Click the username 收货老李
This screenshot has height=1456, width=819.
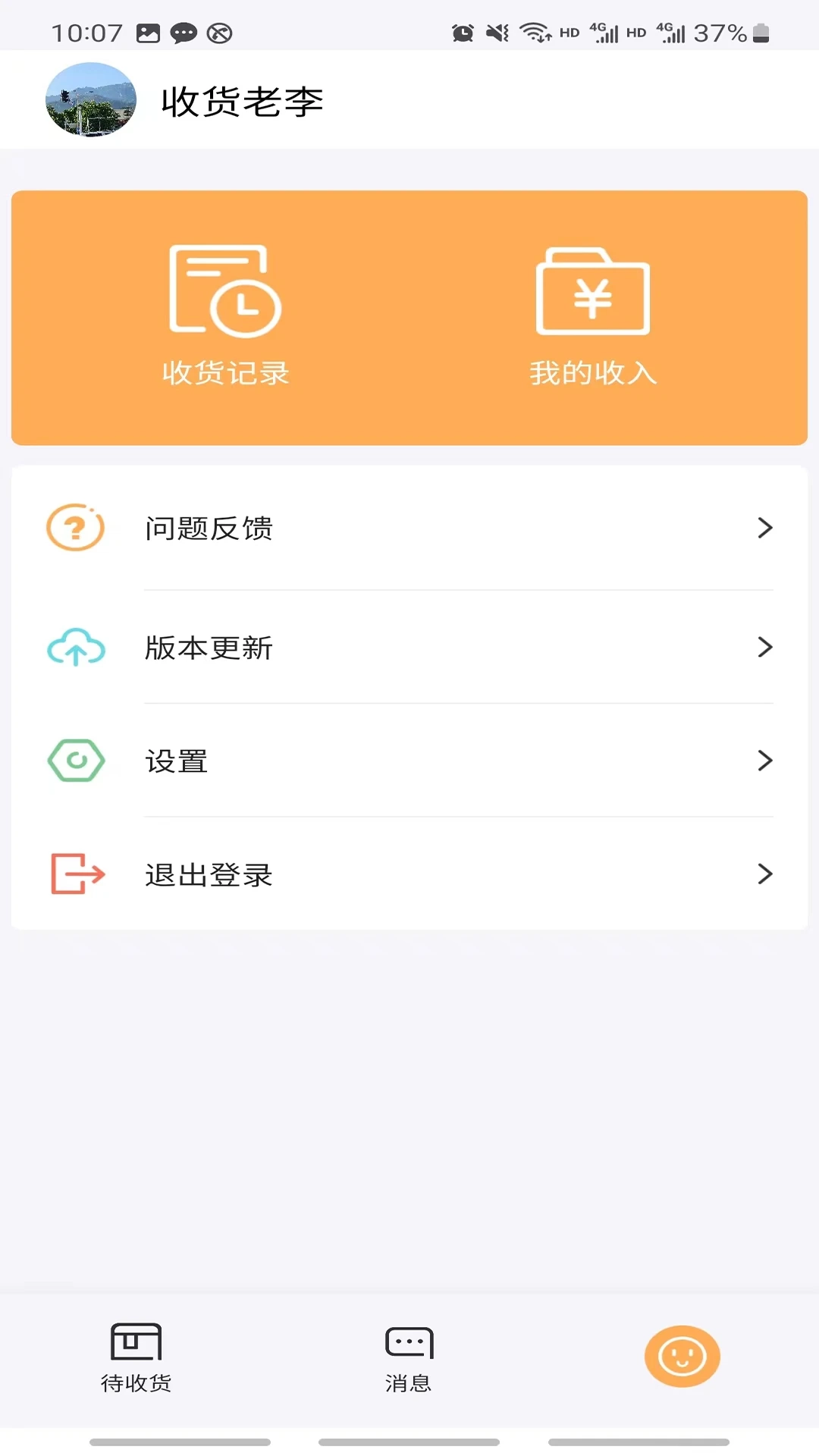(243, 102)
